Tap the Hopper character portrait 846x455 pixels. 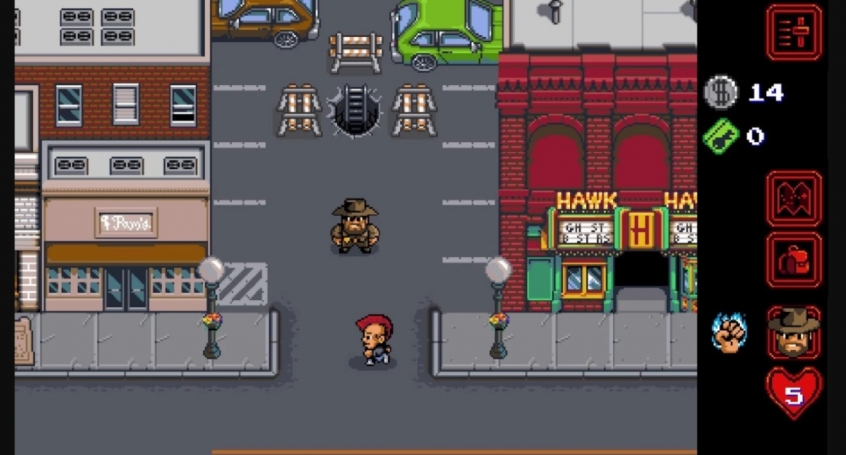tap(793, 331)
